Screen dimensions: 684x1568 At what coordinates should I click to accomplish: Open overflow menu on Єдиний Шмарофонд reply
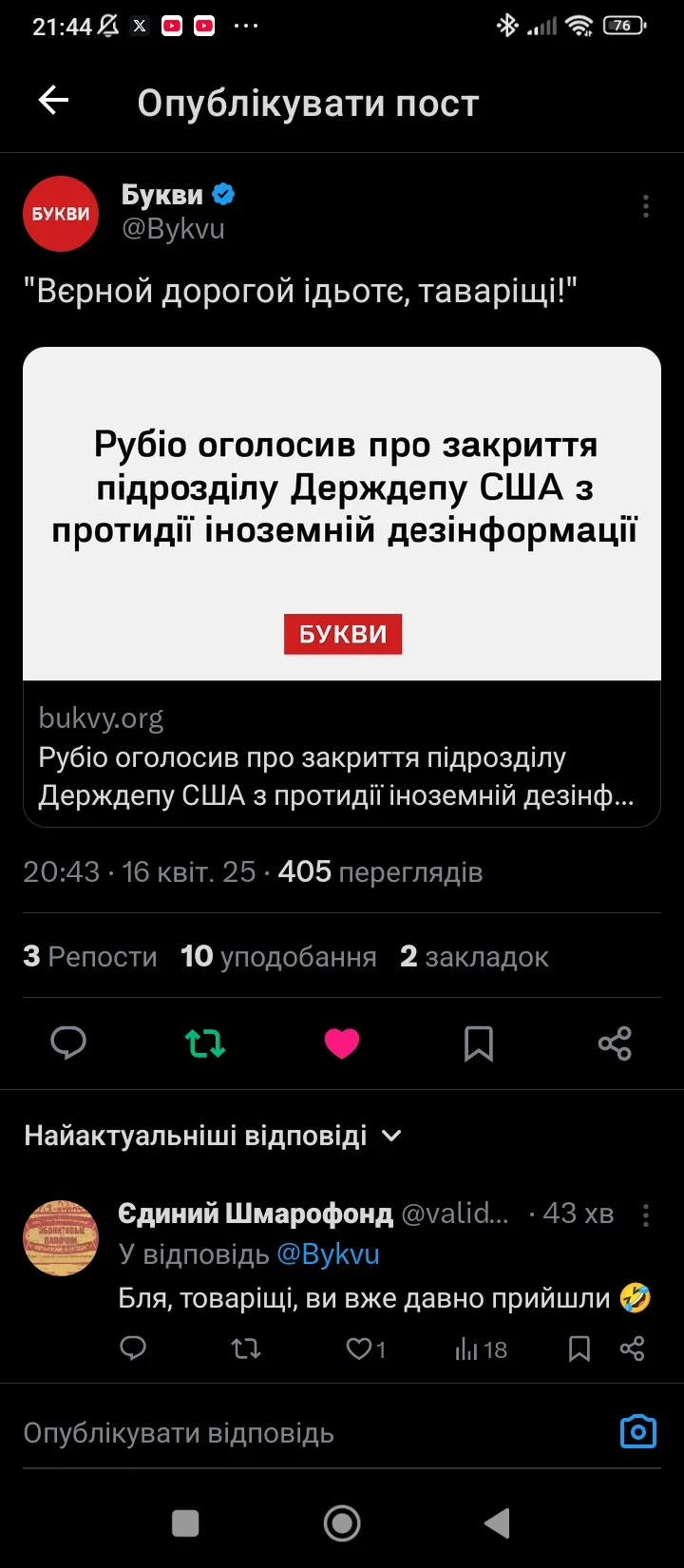tap(645, 1214)
